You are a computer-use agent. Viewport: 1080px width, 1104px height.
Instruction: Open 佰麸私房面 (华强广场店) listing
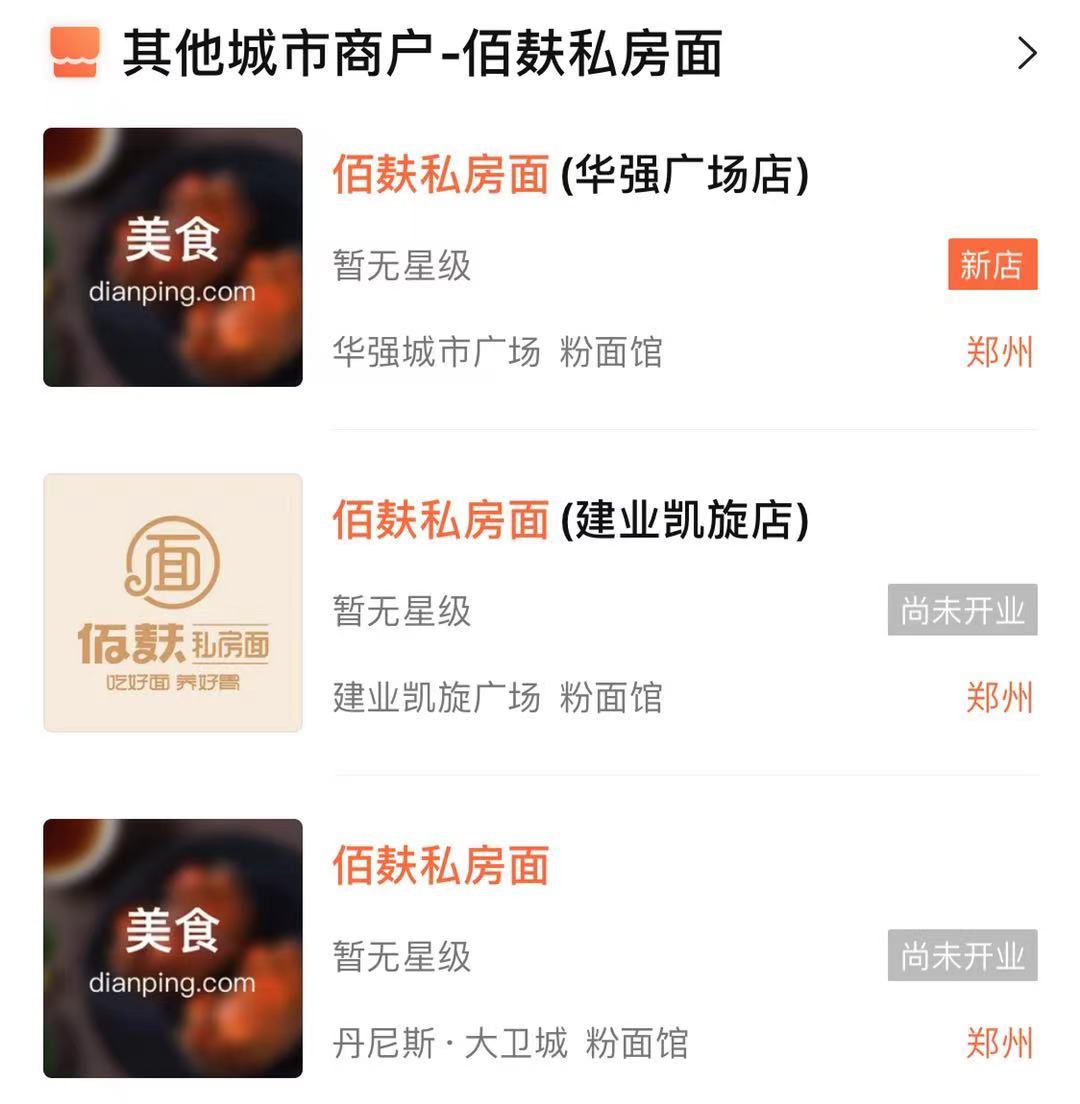pyautogui.click(x=570, y=176)
